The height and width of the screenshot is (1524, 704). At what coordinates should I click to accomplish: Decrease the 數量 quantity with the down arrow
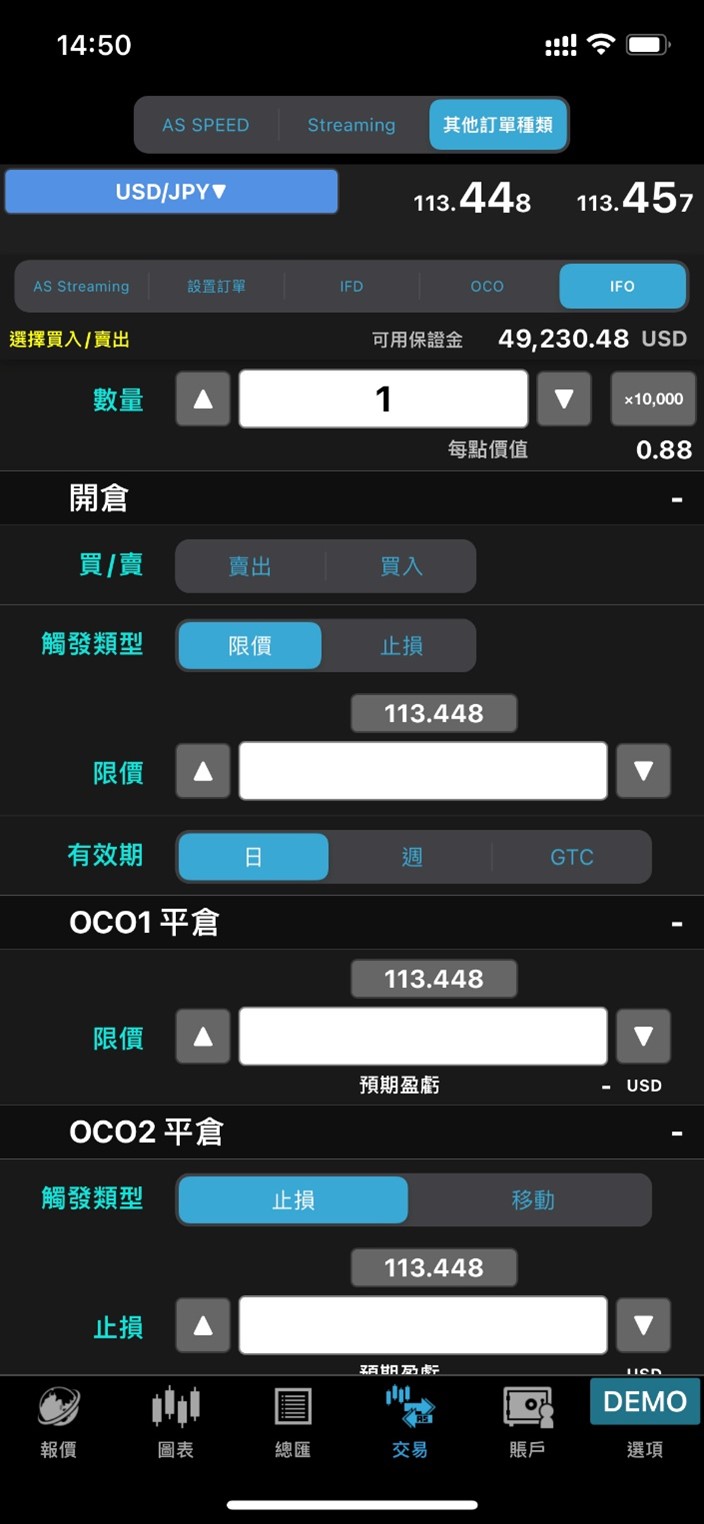pyautogui.click(x=564, y=399)
